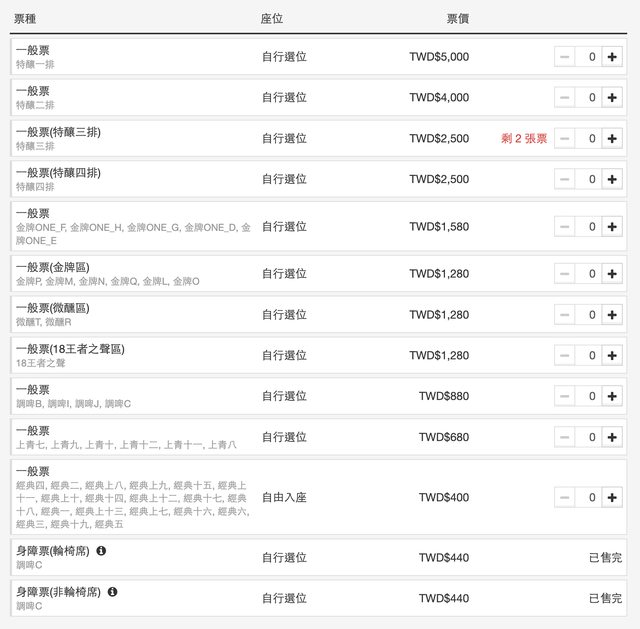640x629 pixels.
Task: Decrease quantity for TWD$400 自由入座 ticket
Action: pos(565,498)
